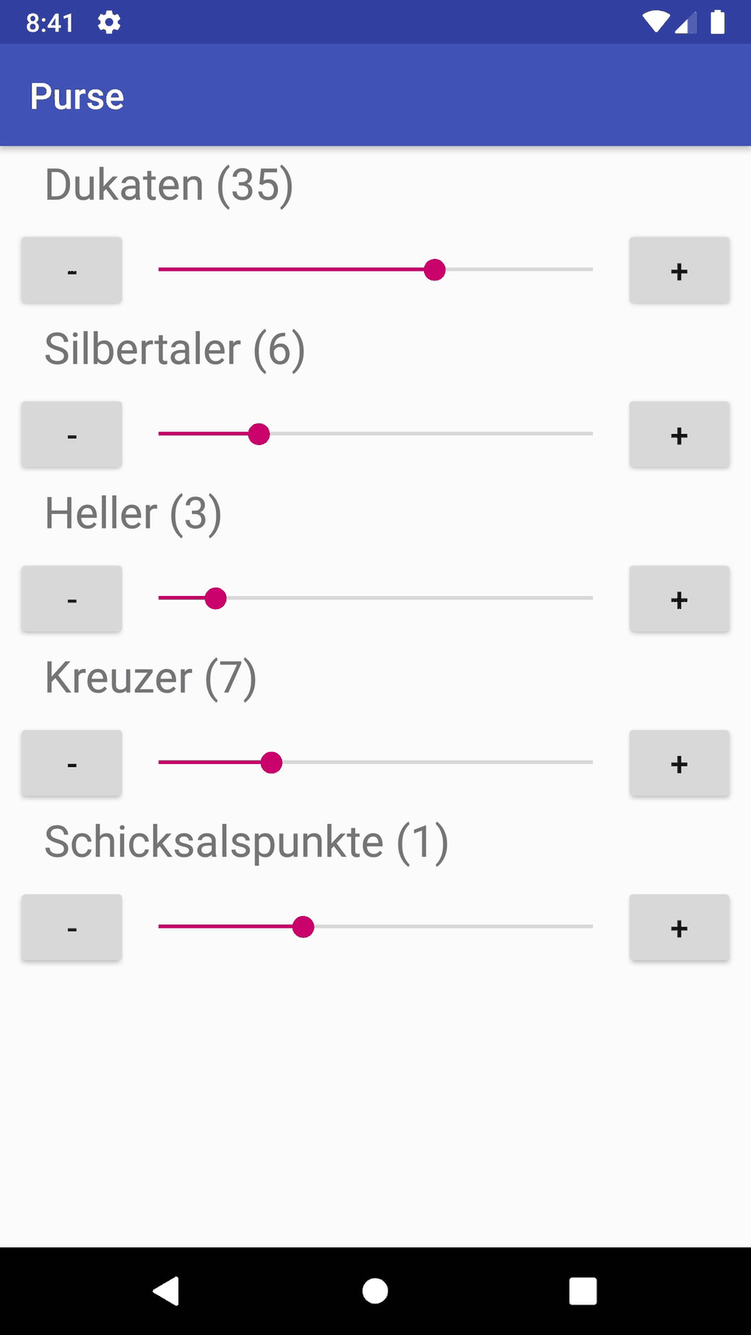The image size is (751, 1335).
Task: Increase Dukaten with the plus button
Action: click(x=679, y=270)
